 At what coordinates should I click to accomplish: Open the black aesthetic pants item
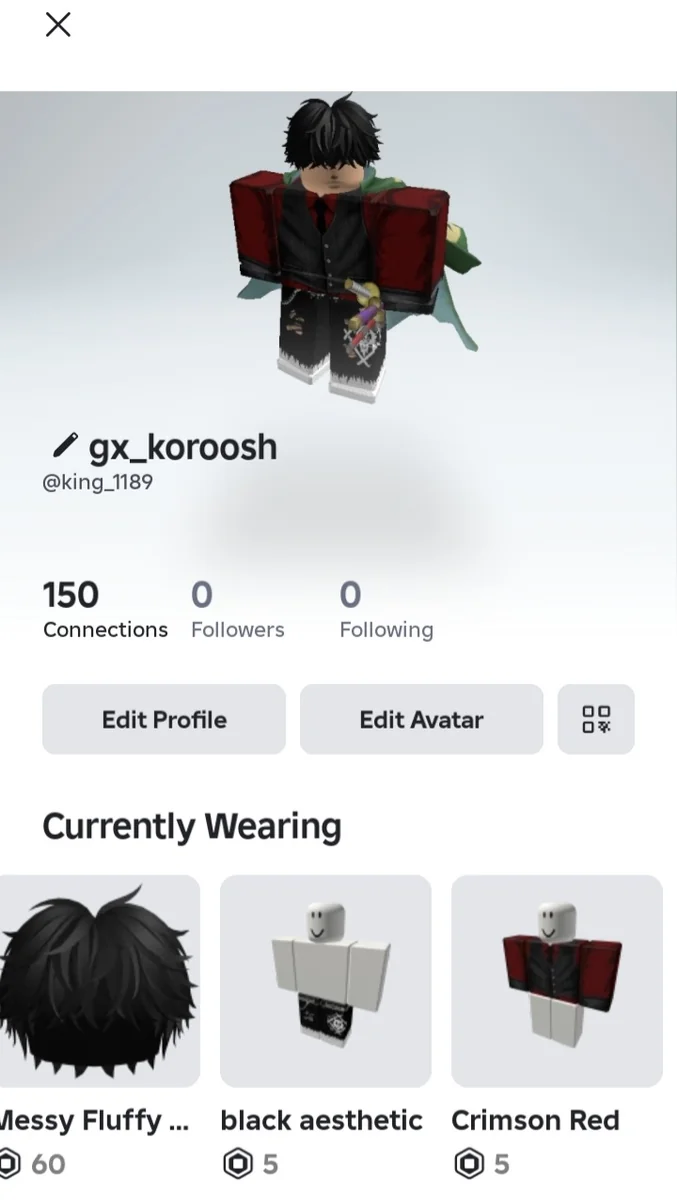[x=325, y=981]
